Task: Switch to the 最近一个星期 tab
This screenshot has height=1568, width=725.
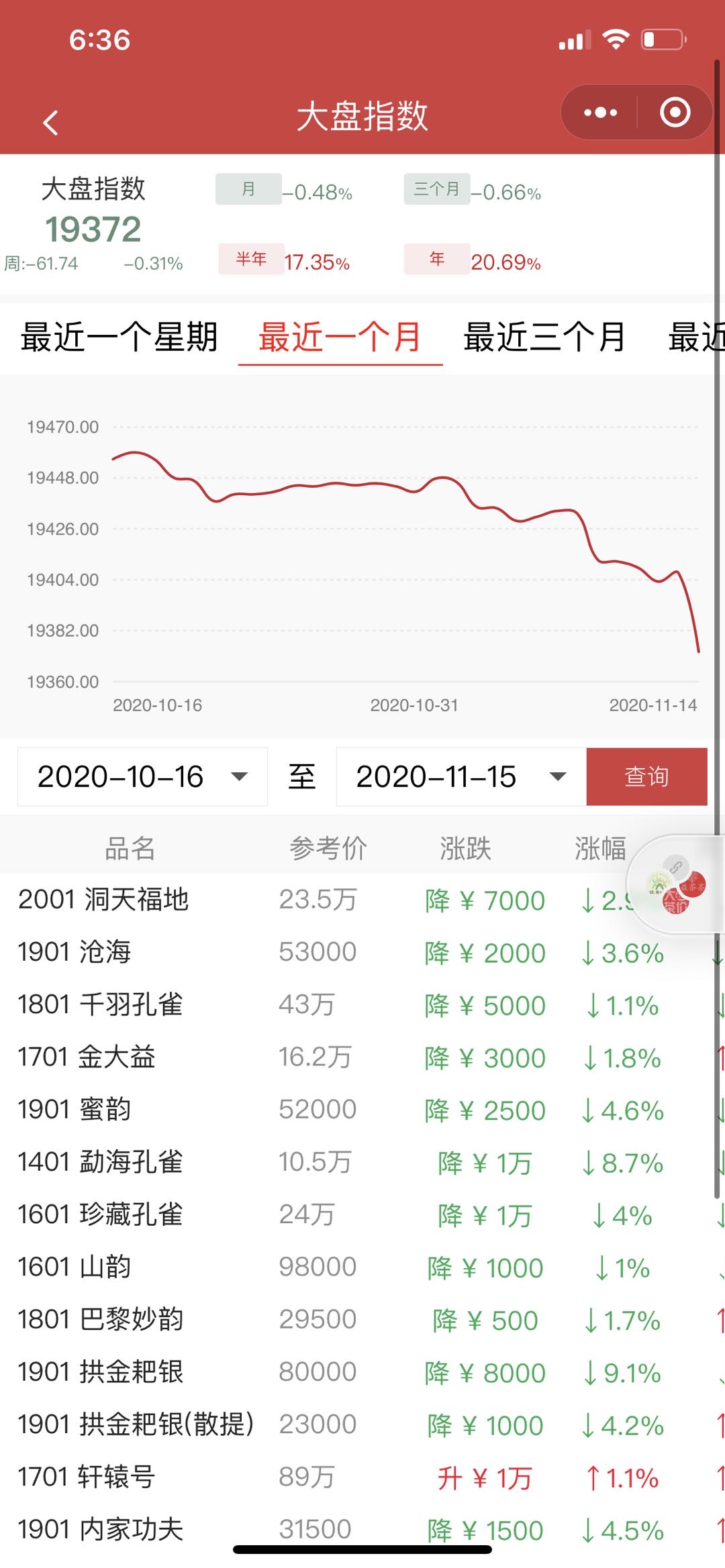Action: [119, 337]
